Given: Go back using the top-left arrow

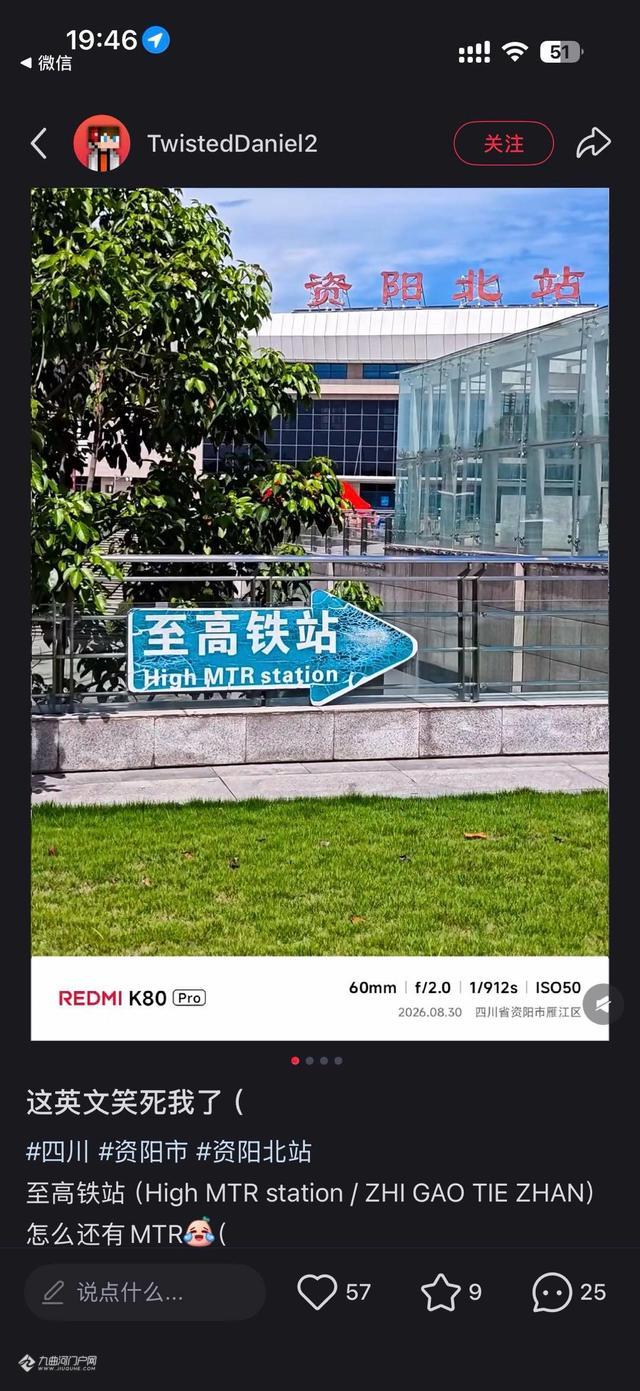Looking at the screenshot, I should coord(38,144).
